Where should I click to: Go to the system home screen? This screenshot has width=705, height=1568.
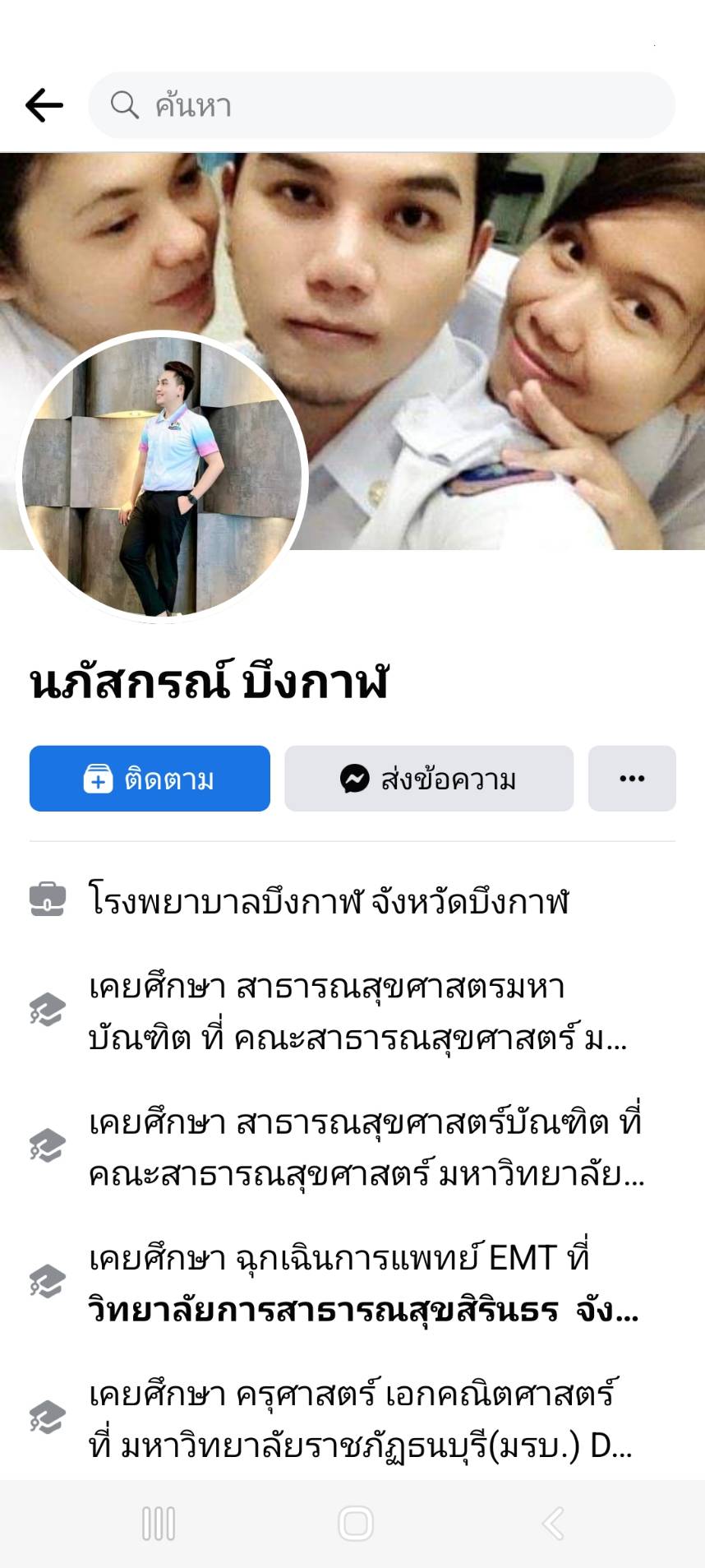tap(355, 1524)
